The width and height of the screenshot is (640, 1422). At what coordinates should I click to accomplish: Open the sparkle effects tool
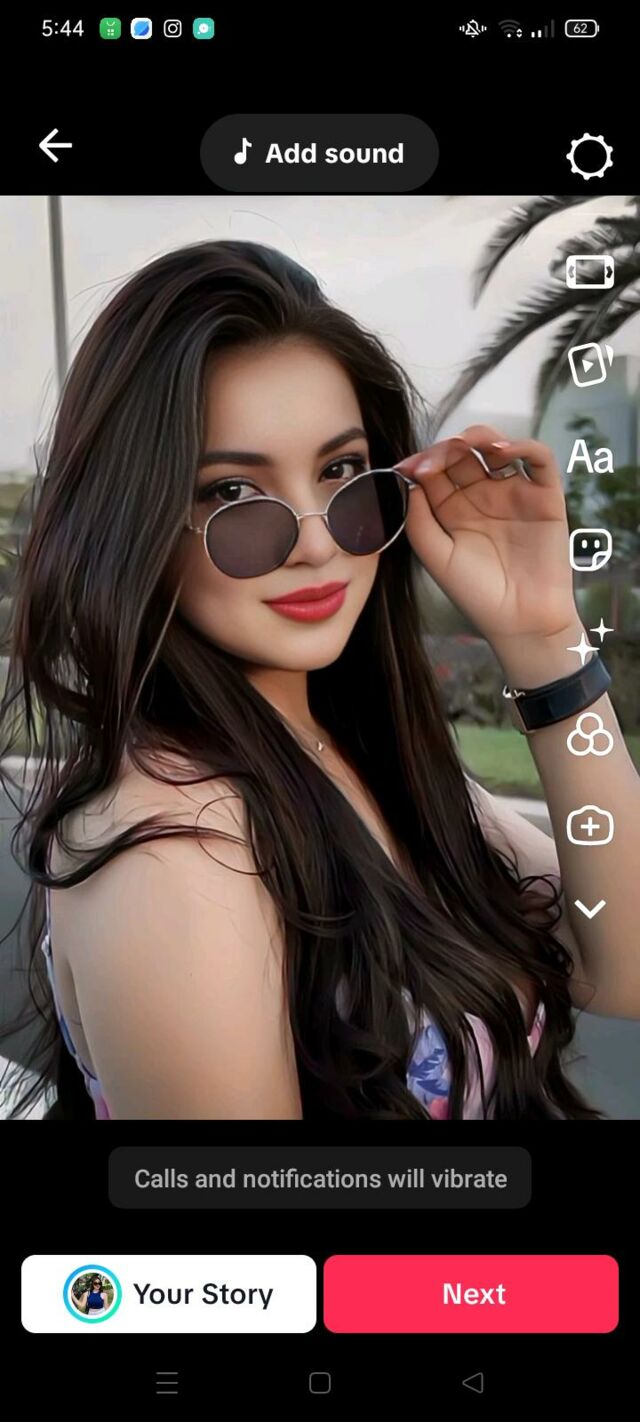coord(590,641)
